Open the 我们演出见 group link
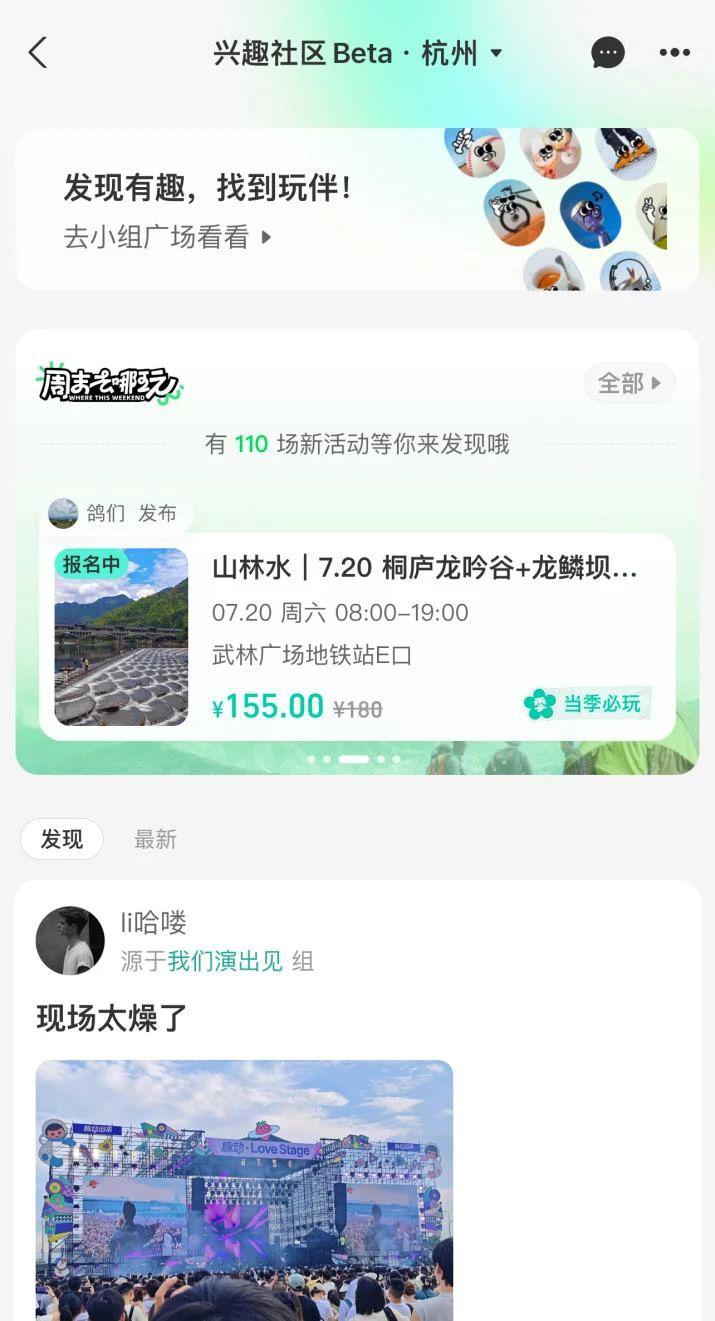This screenshot has width=715, height=1321. tap(225, 961)
